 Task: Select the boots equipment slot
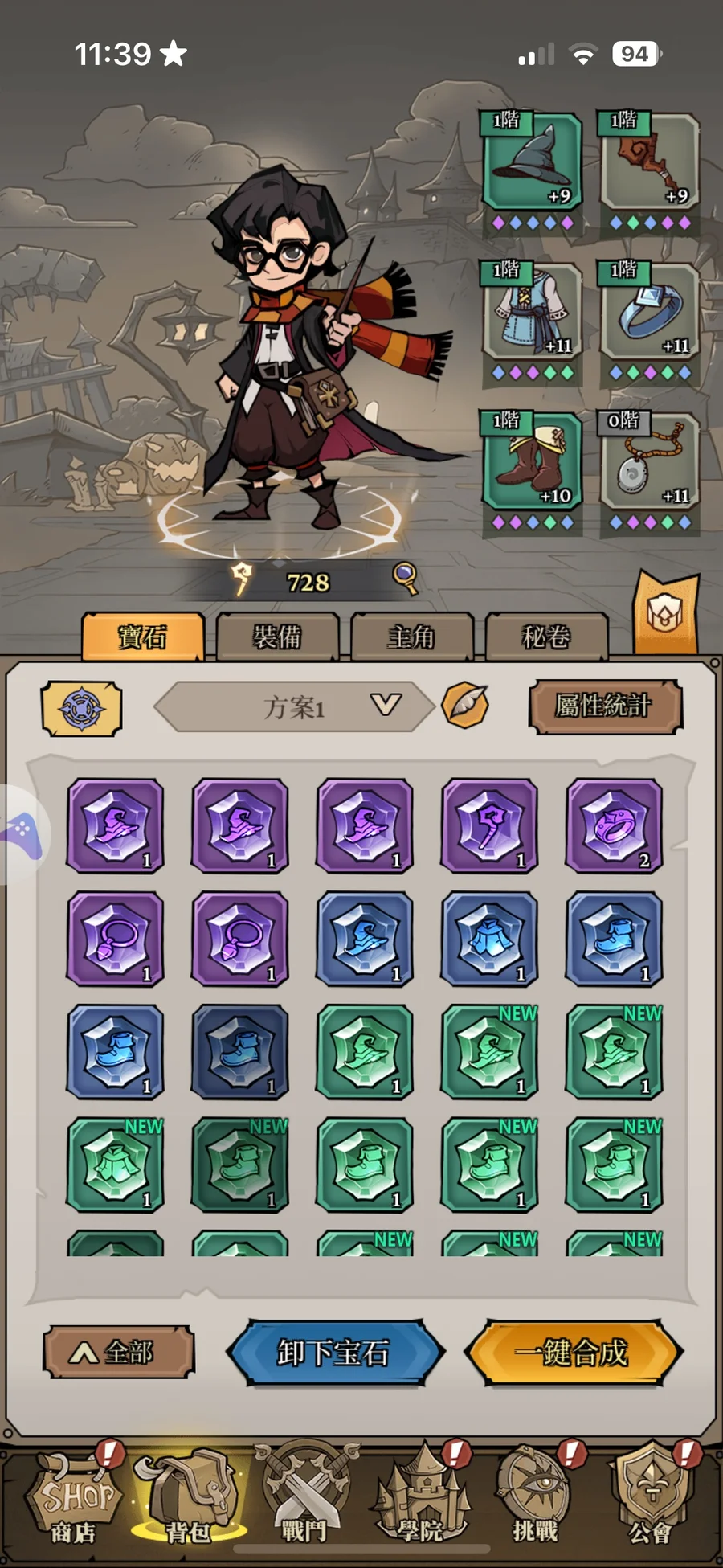[531, 461]
